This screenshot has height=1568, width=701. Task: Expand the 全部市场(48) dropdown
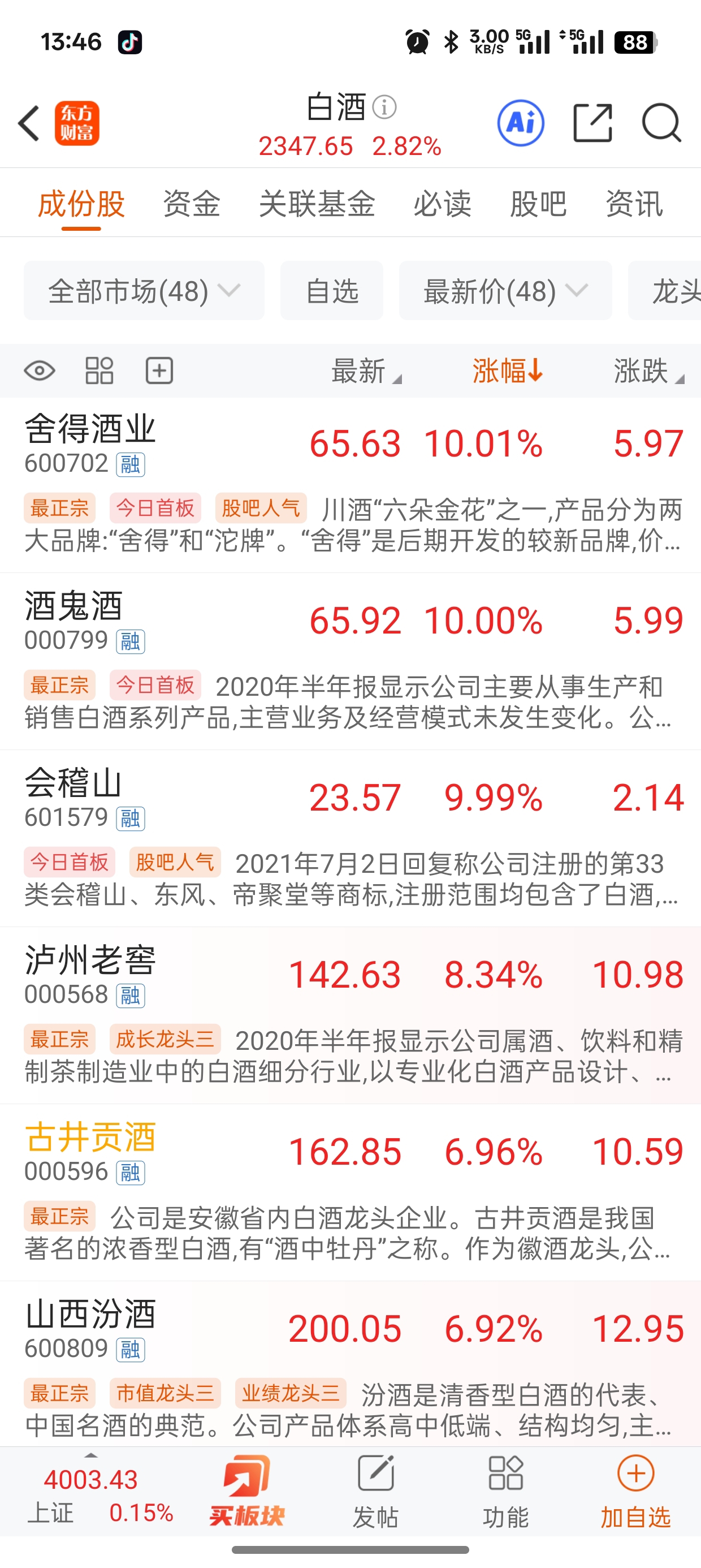point(144,291)
